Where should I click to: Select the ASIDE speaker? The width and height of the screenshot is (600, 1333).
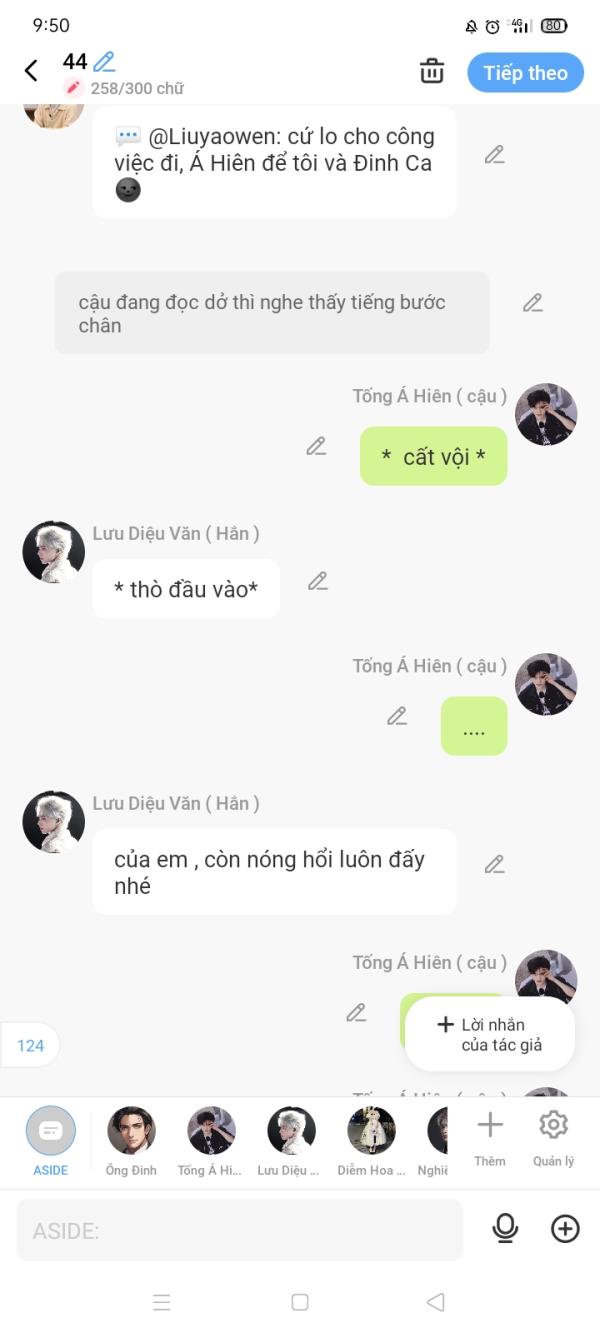[x=51, y=1140]
